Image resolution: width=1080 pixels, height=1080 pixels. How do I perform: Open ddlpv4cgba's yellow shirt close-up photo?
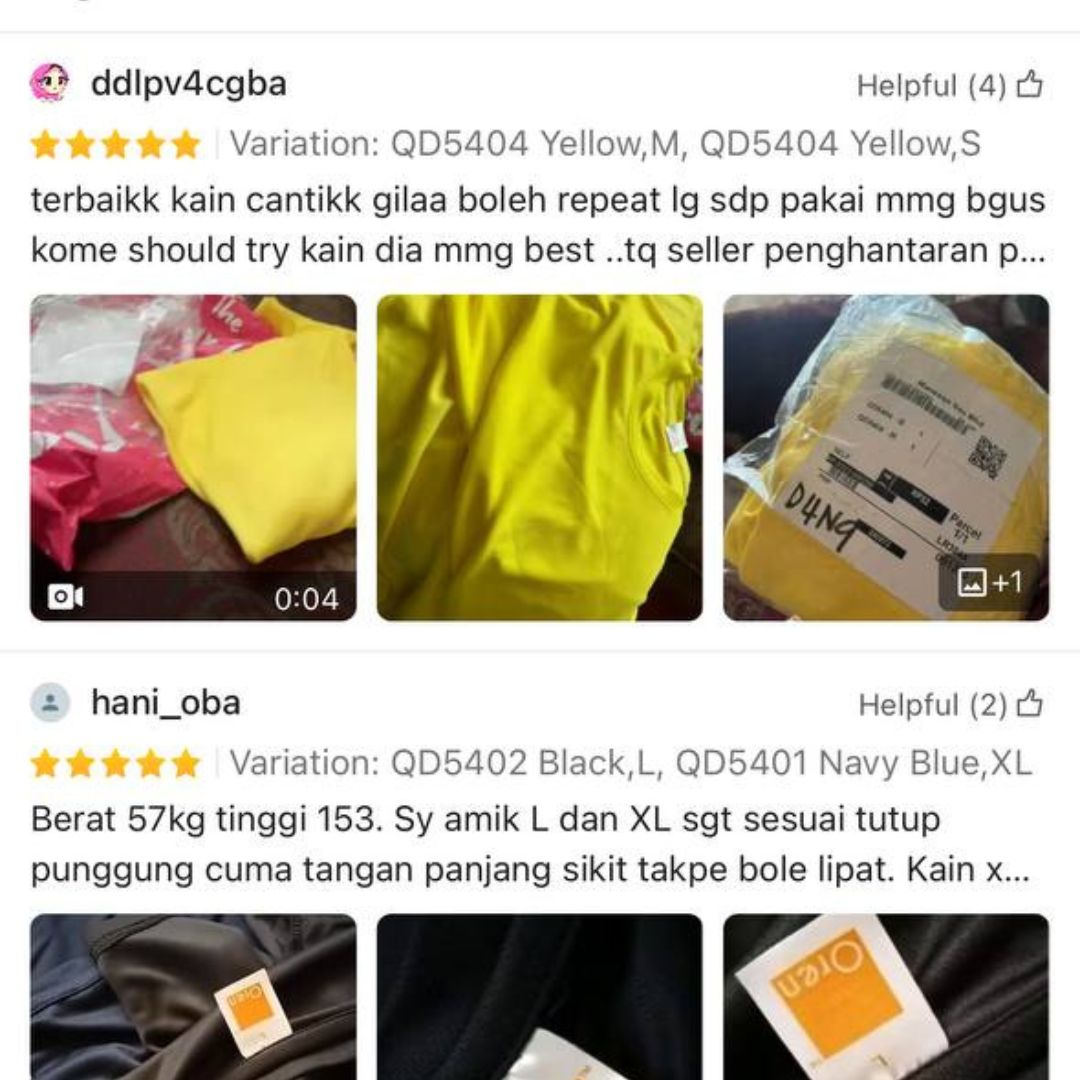point(539,457)
